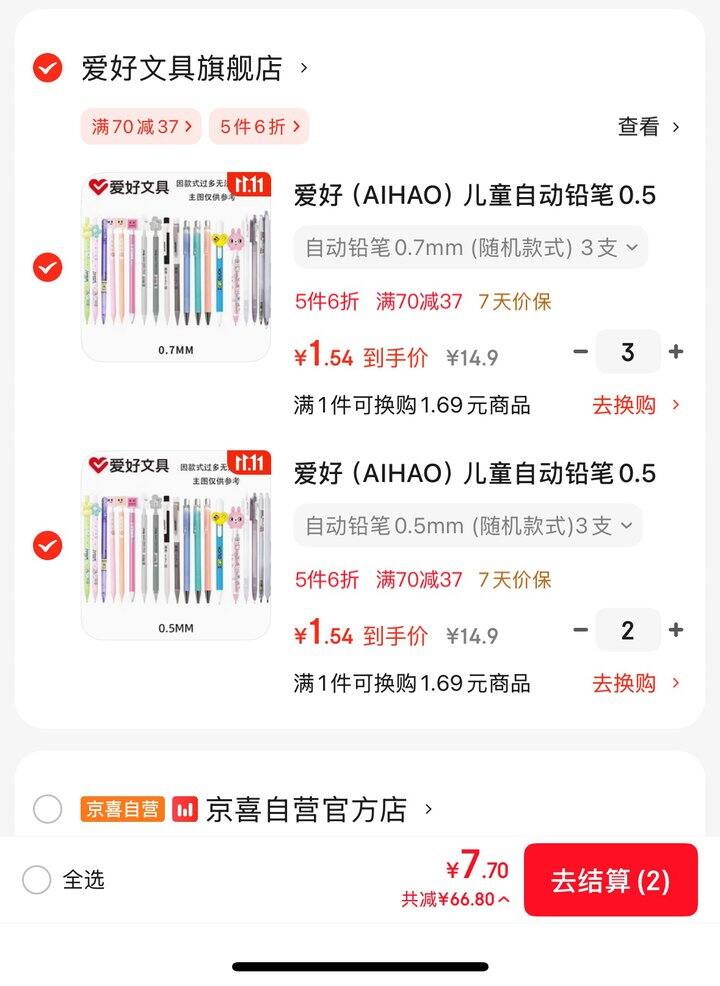
Task: Click the 11.11 badge on the product image
Action: point(247,182)
